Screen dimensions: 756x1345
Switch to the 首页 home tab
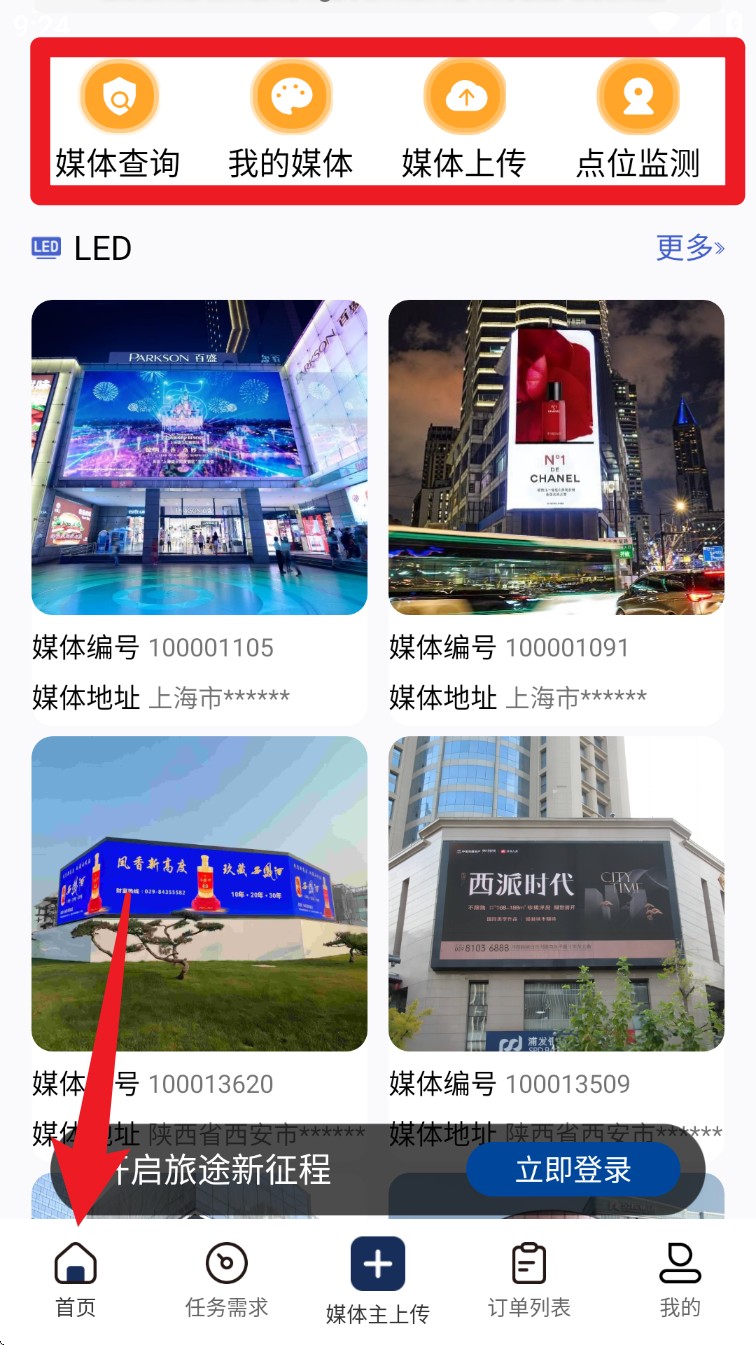[x=75, y=1279]
